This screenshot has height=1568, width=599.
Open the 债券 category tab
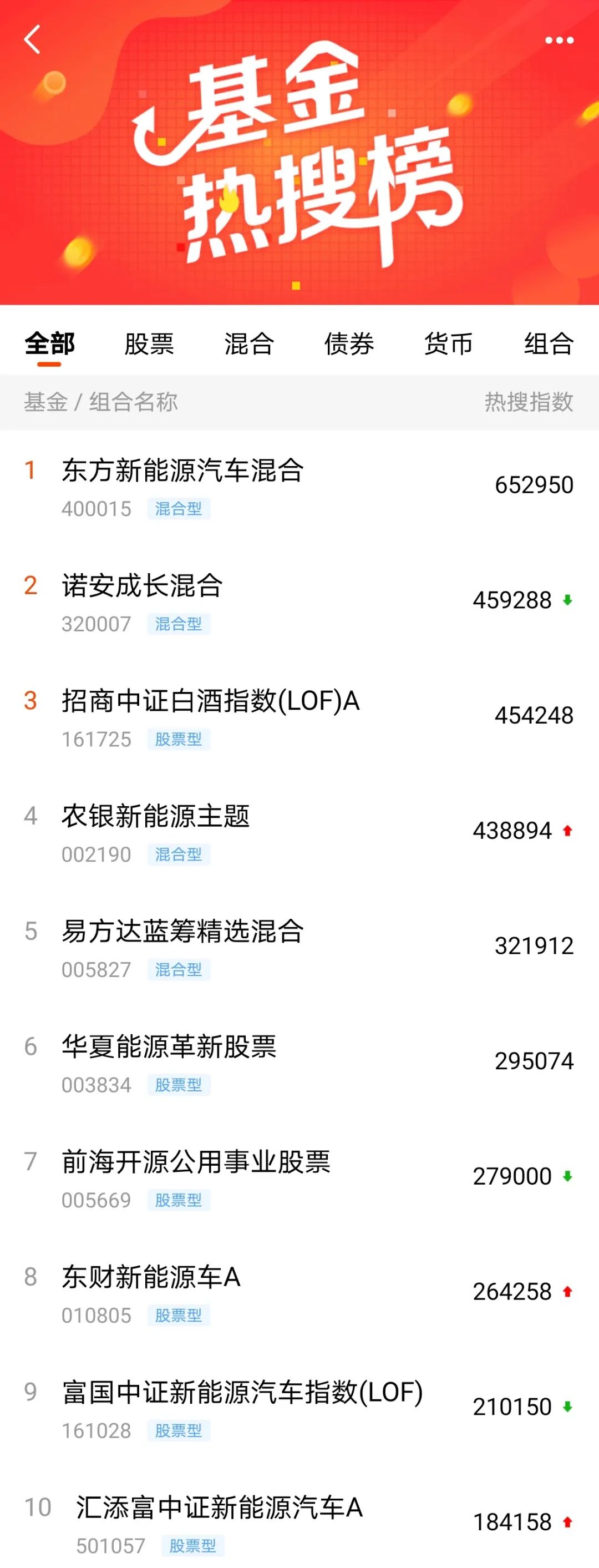coord(350,344)
